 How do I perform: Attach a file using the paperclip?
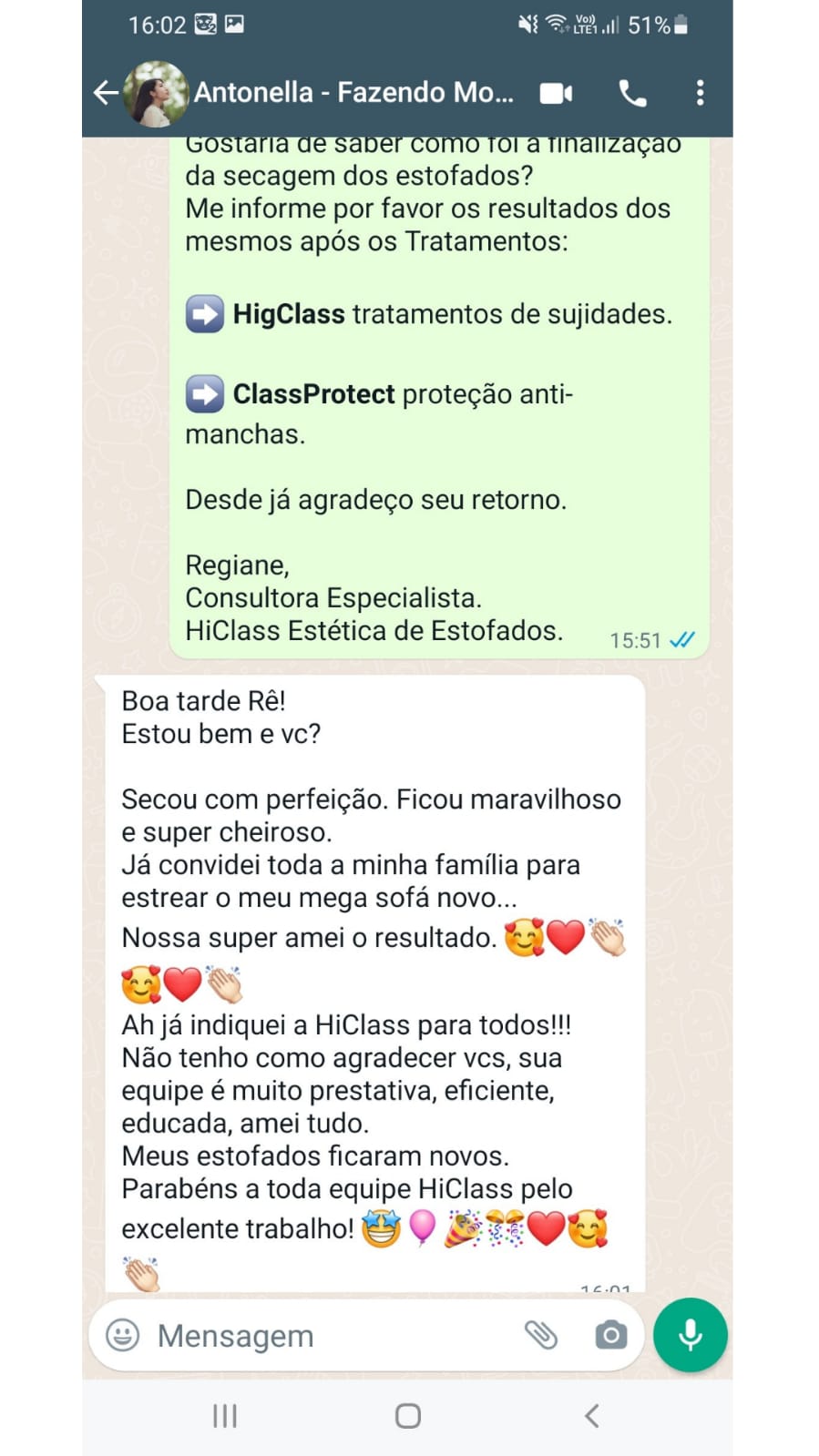(544, 1335)
